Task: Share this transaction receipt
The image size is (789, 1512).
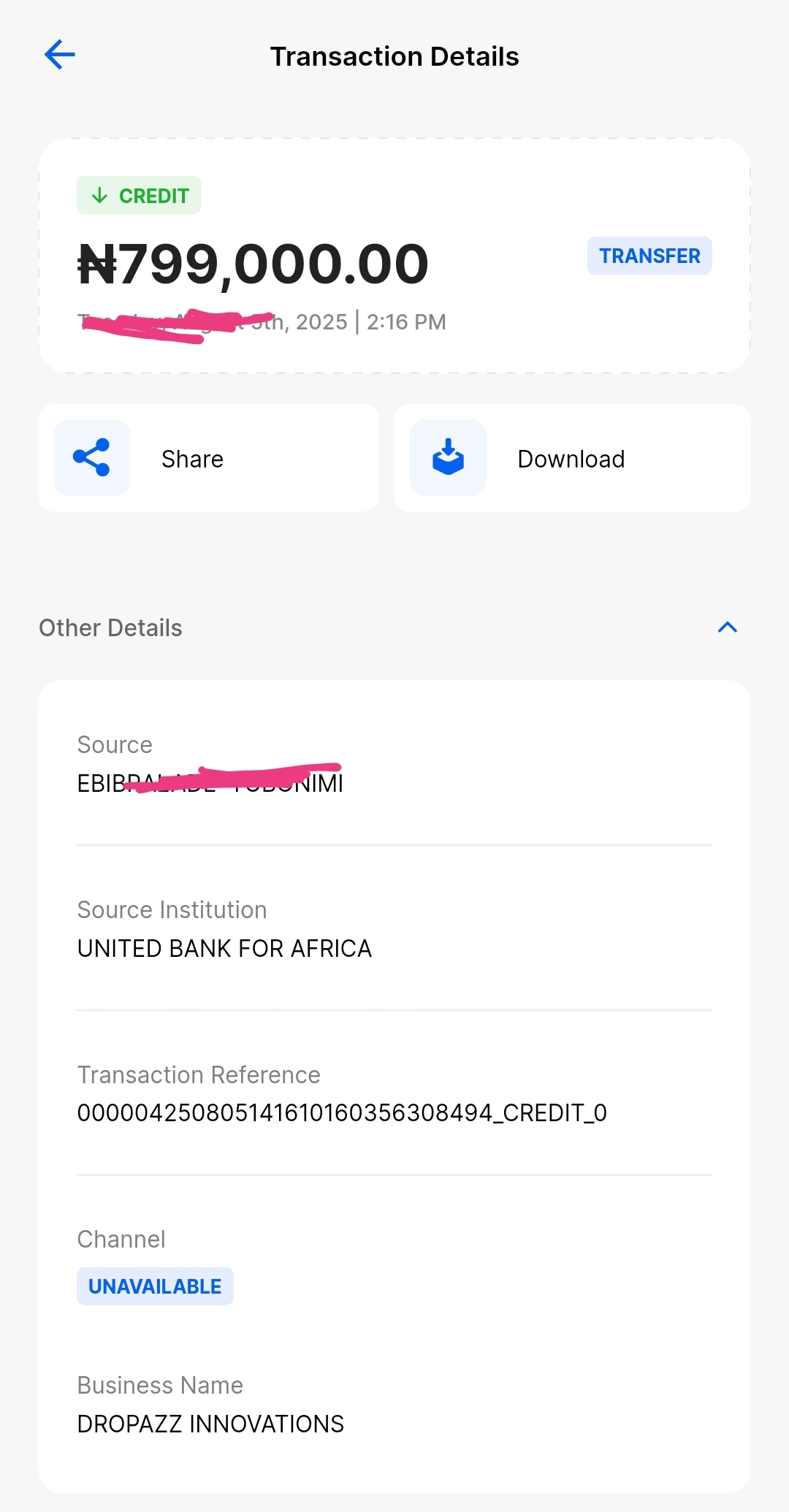Action: coord(208,458)
